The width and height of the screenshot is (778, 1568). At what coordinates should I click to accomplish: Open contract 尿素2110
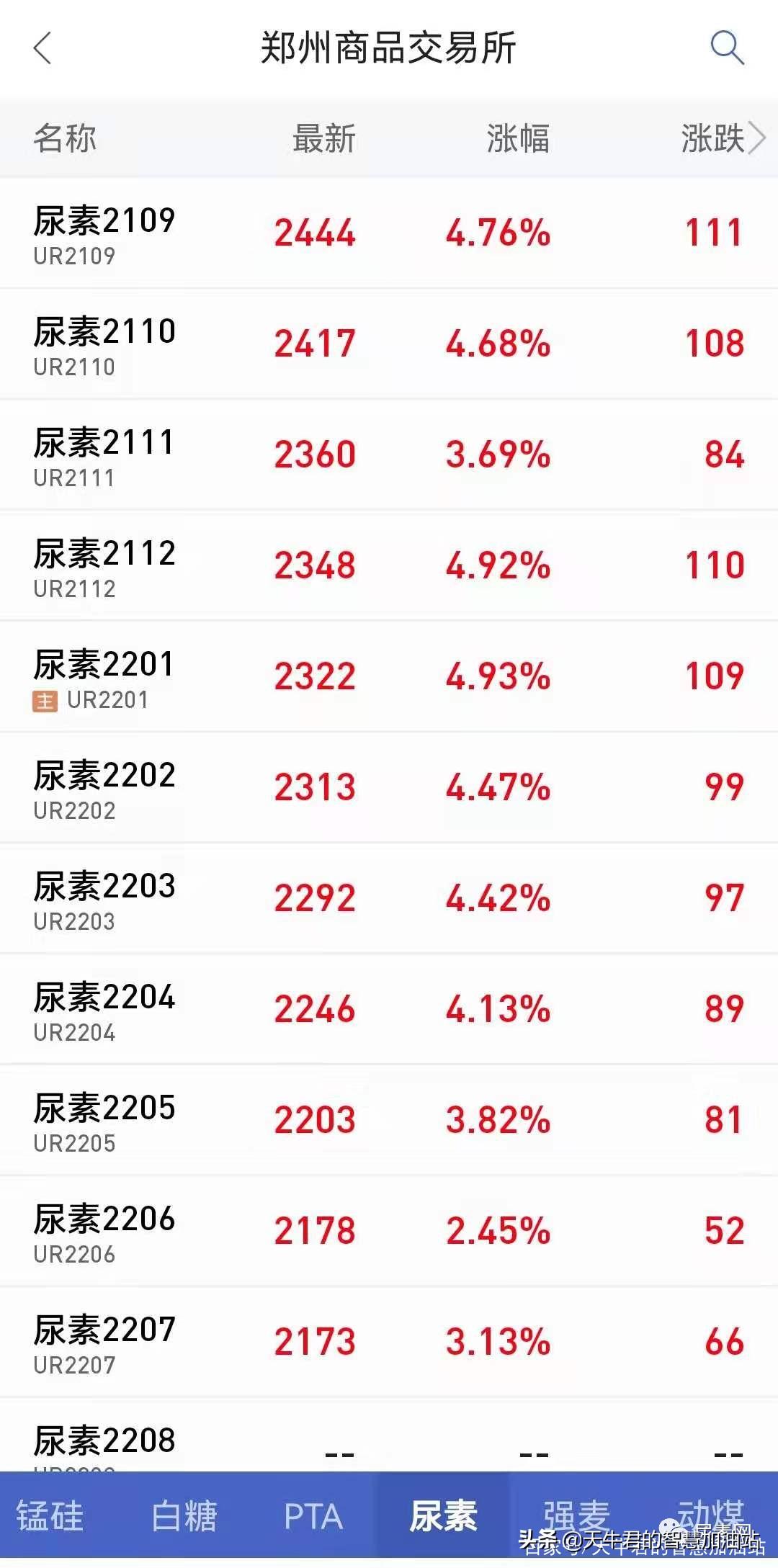click(x=389, y=344)
